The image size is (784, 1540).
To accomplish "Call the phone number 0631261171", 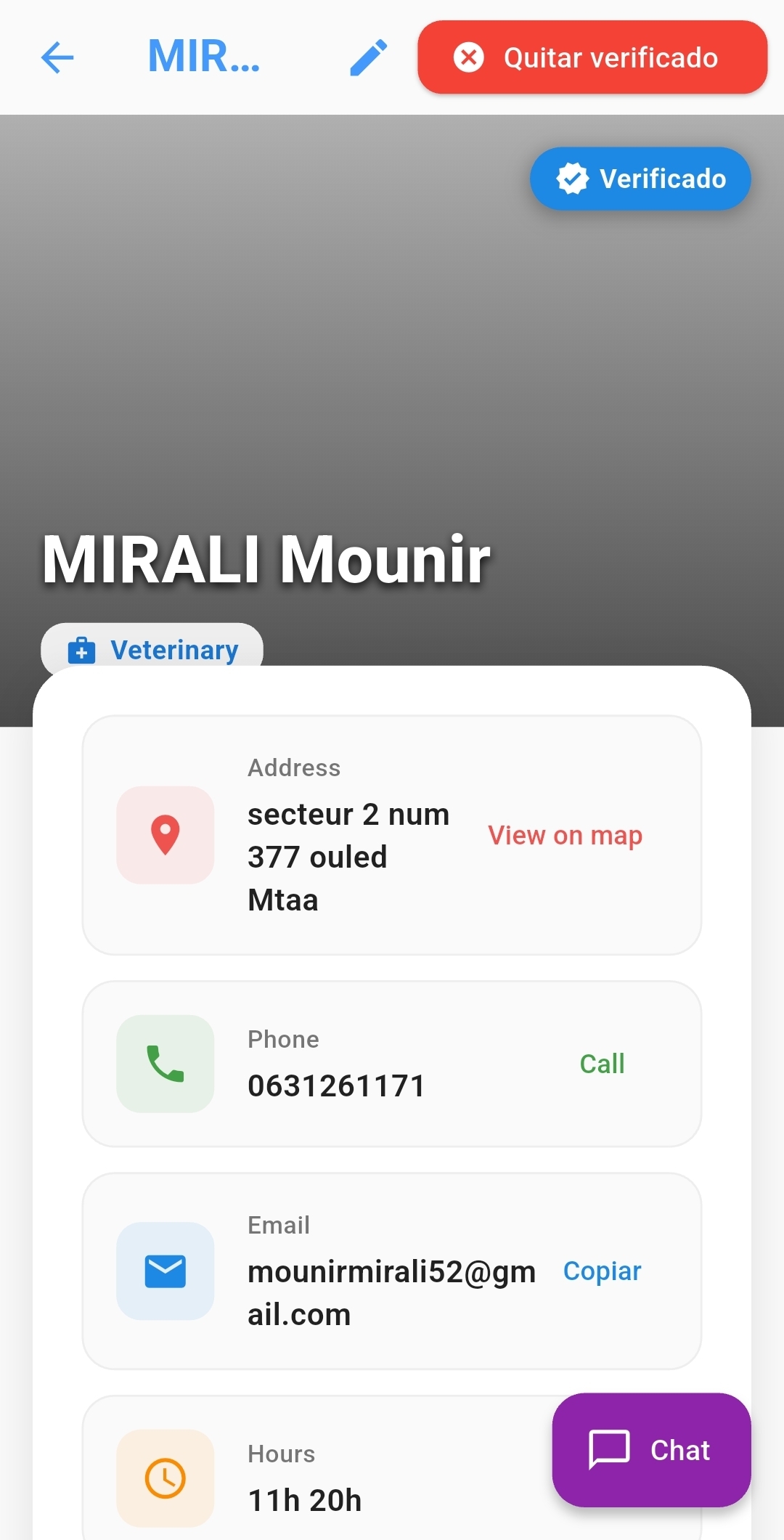I will pos(602,1064).
